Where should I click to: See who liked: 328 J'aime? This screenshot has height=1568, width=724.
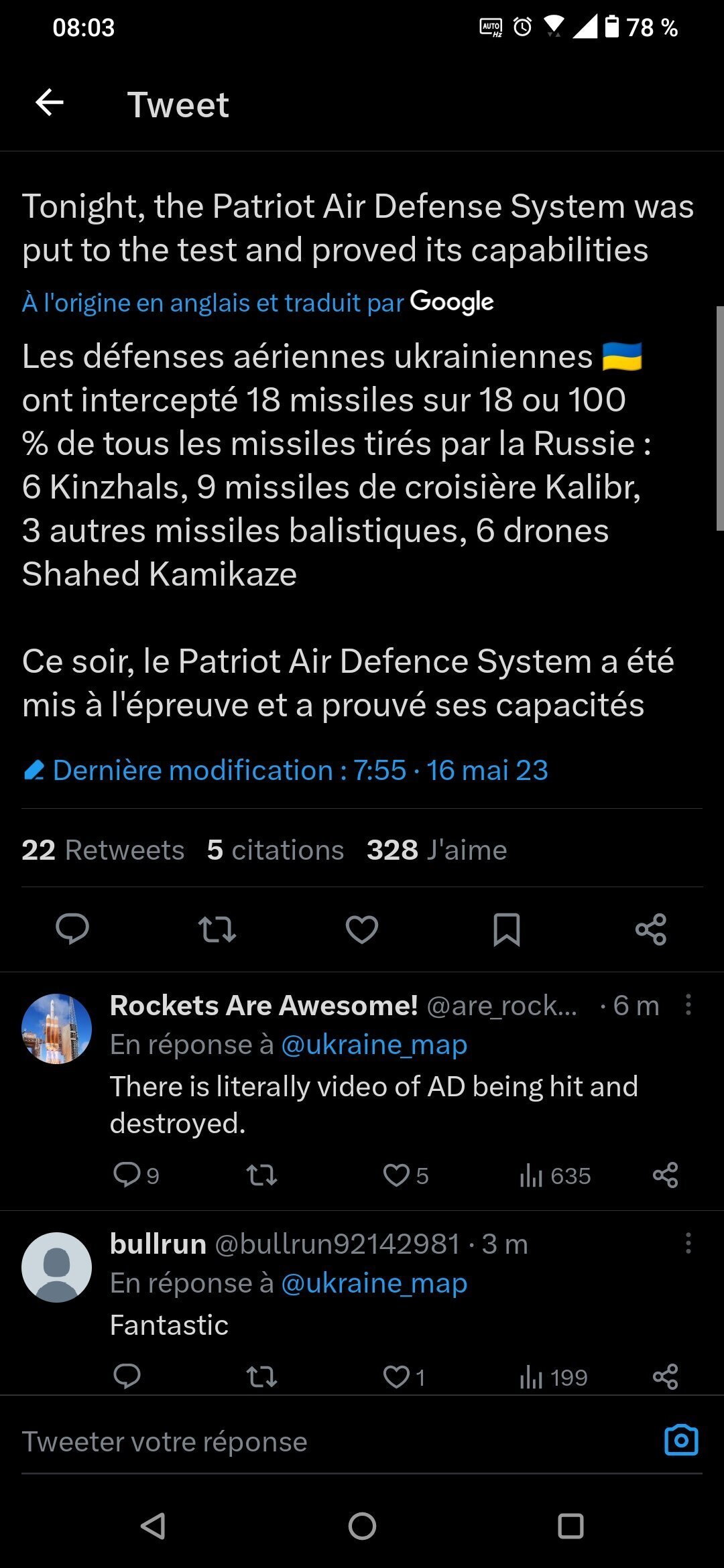coord(436,850)
